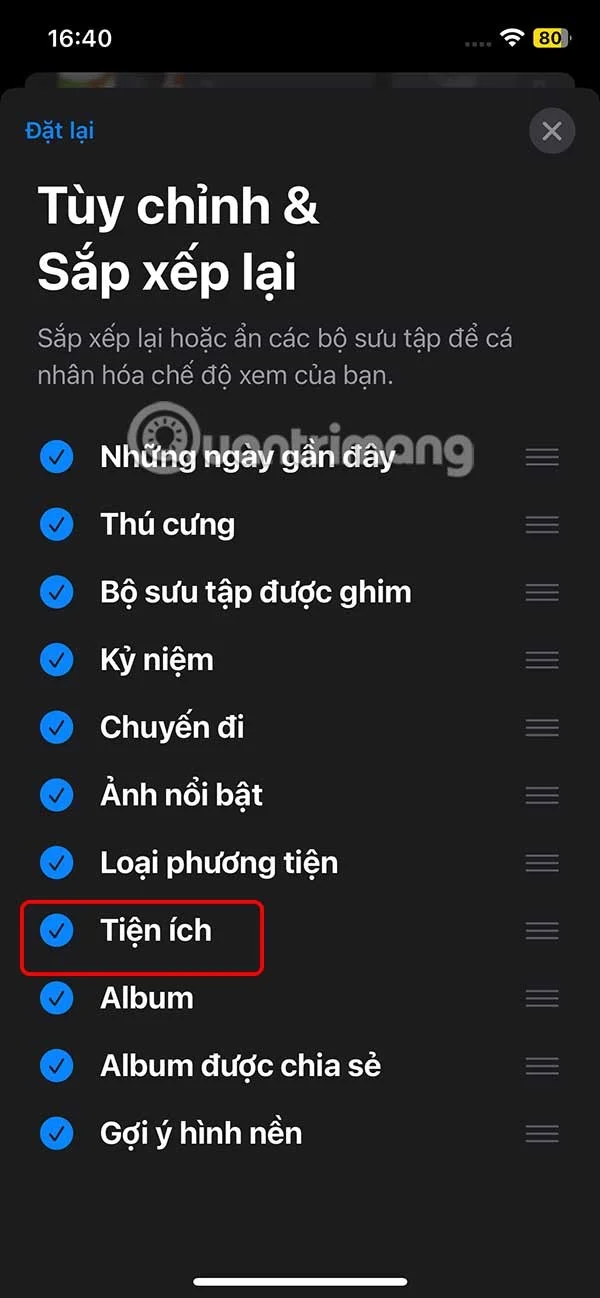Tap the reorder handle for Gợi ý hình nền
The image size is (600, 1298).
(x=542, y=1133)
